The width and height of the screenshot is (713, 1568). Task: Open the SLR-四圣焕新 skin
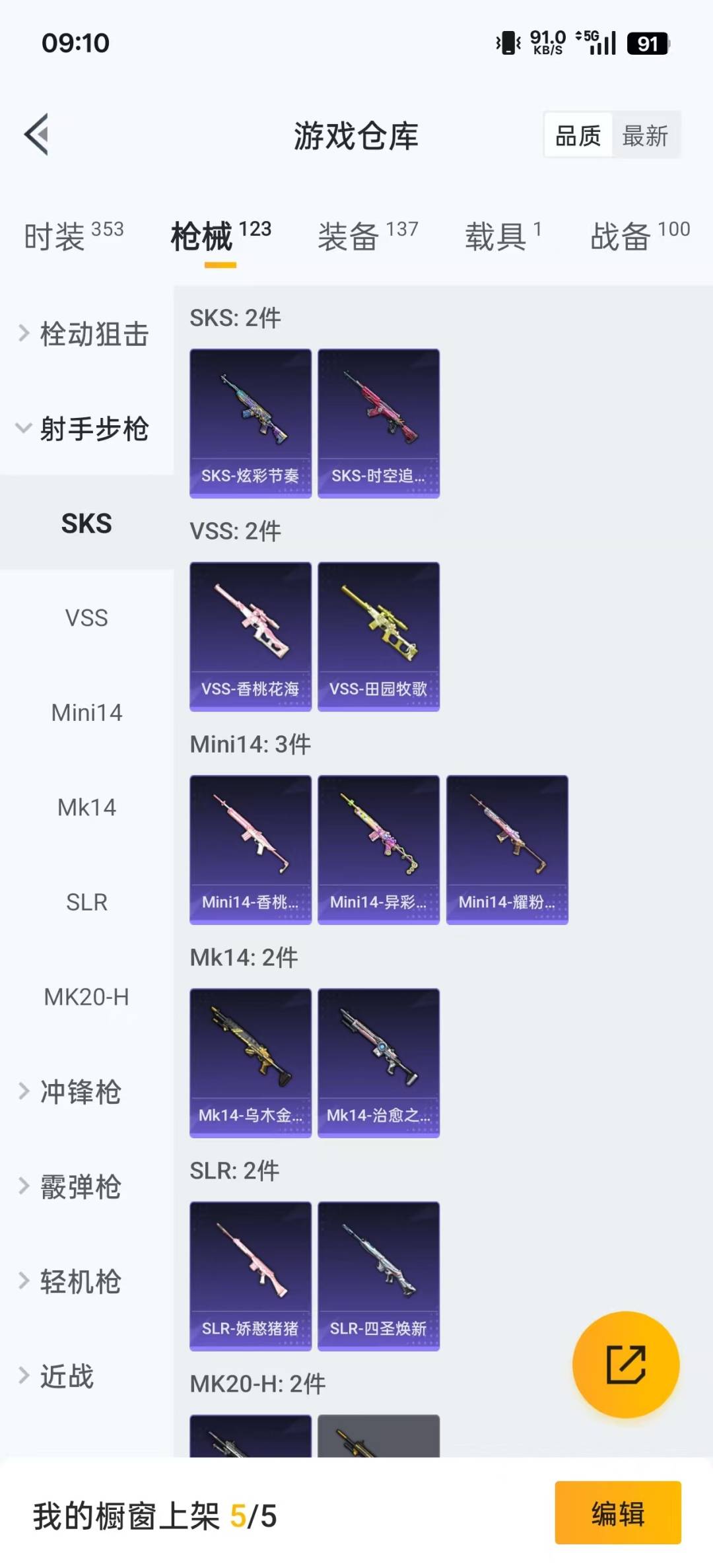(378, 1276)
